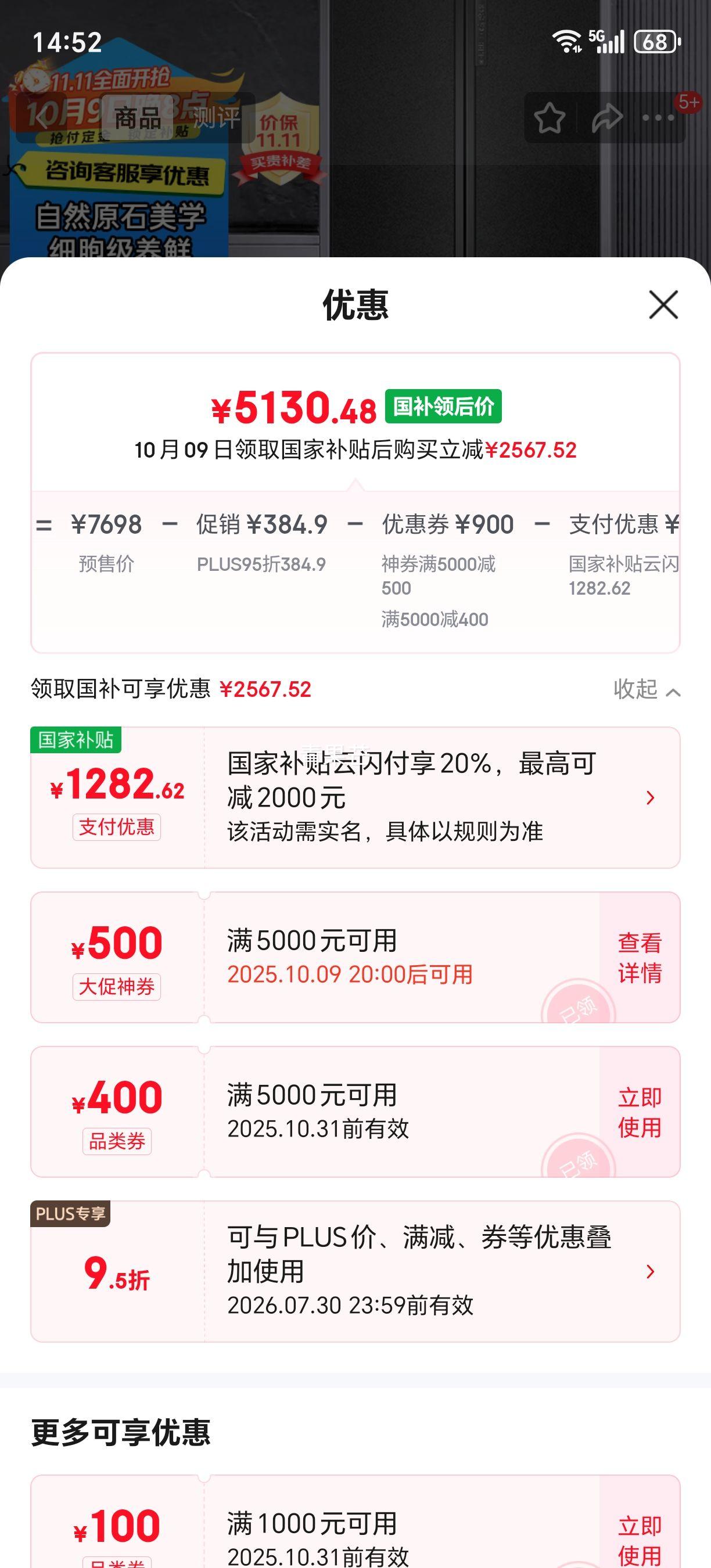Screen dimensions: 711x1568
Task: Tap 立即使用 on the ¥100 coupon
Action: 639,1539
